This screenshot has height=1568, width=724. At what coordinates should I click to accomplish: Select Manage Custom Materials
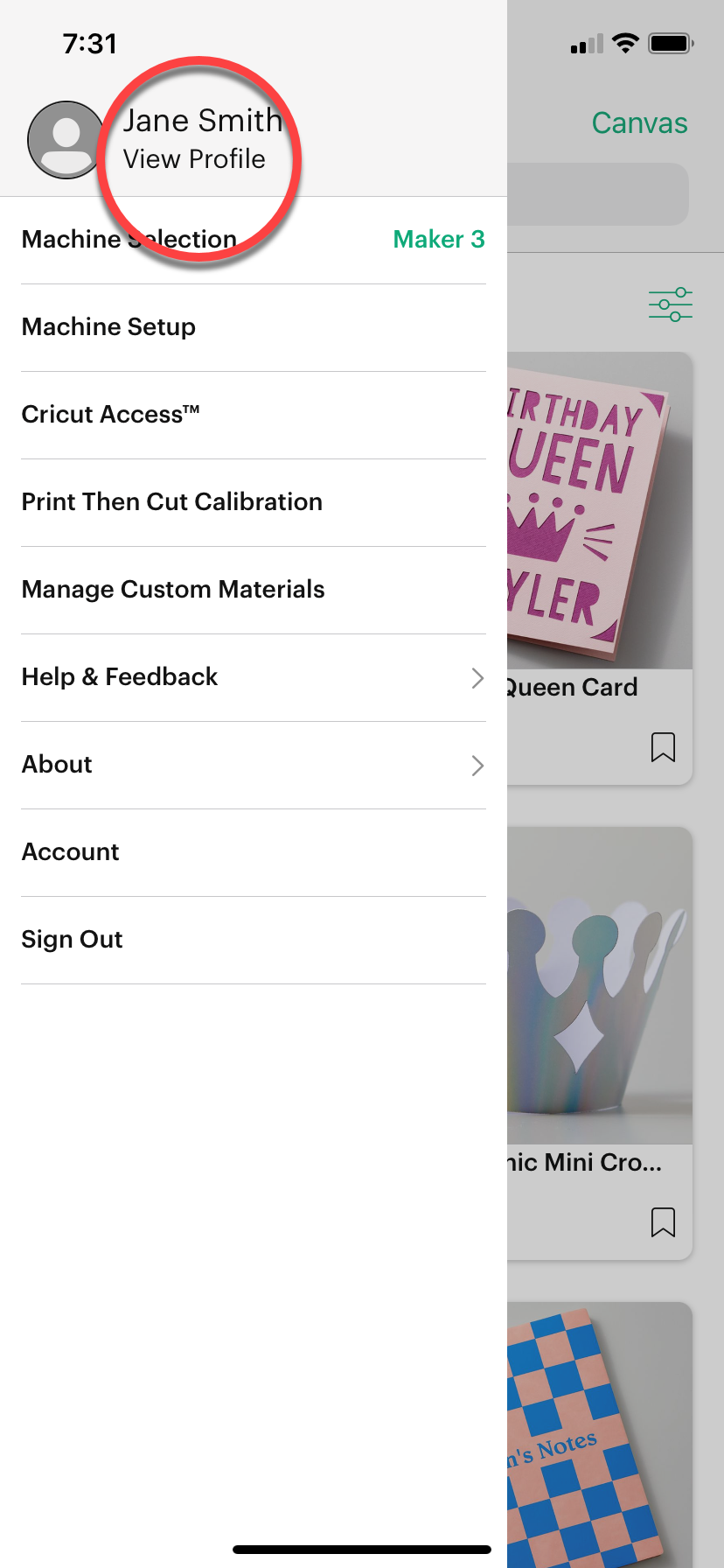pyautogui.click(x=253, y=589)
